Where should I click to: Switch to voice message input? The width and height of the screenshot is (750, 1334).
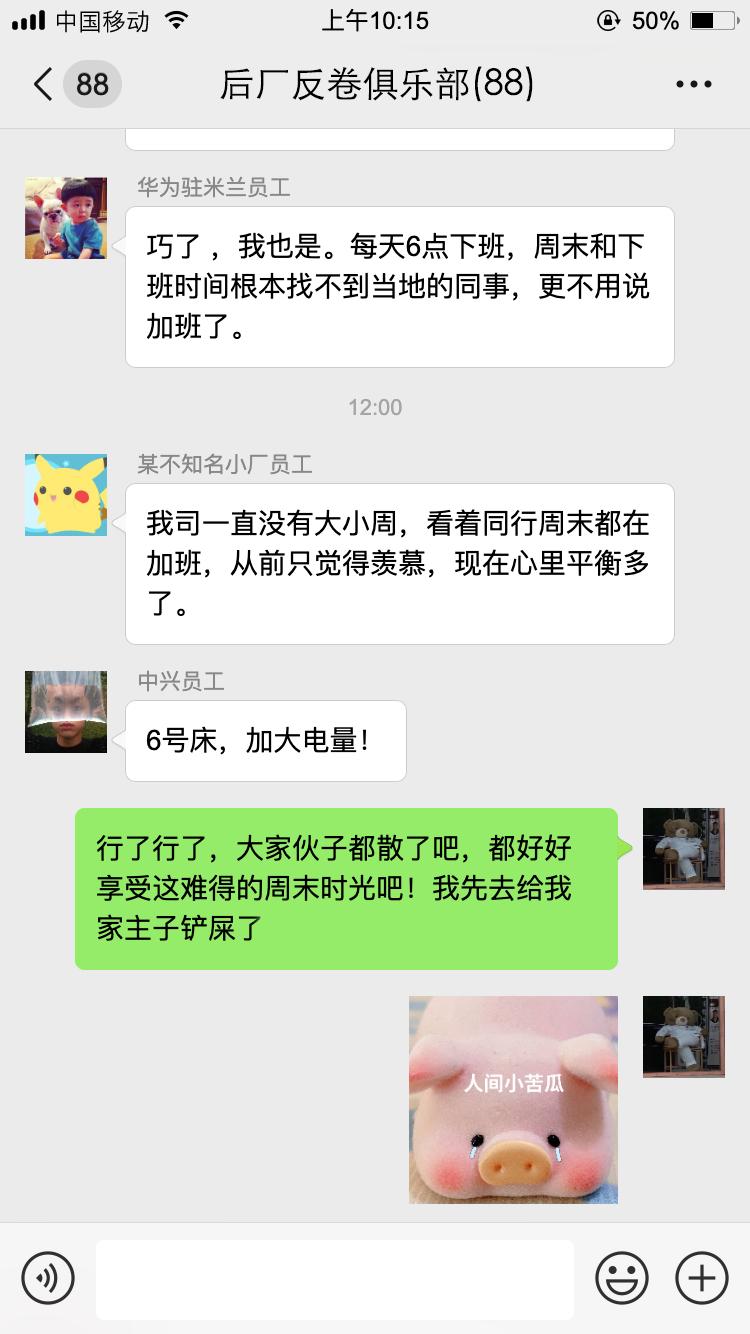point(48,1277)
